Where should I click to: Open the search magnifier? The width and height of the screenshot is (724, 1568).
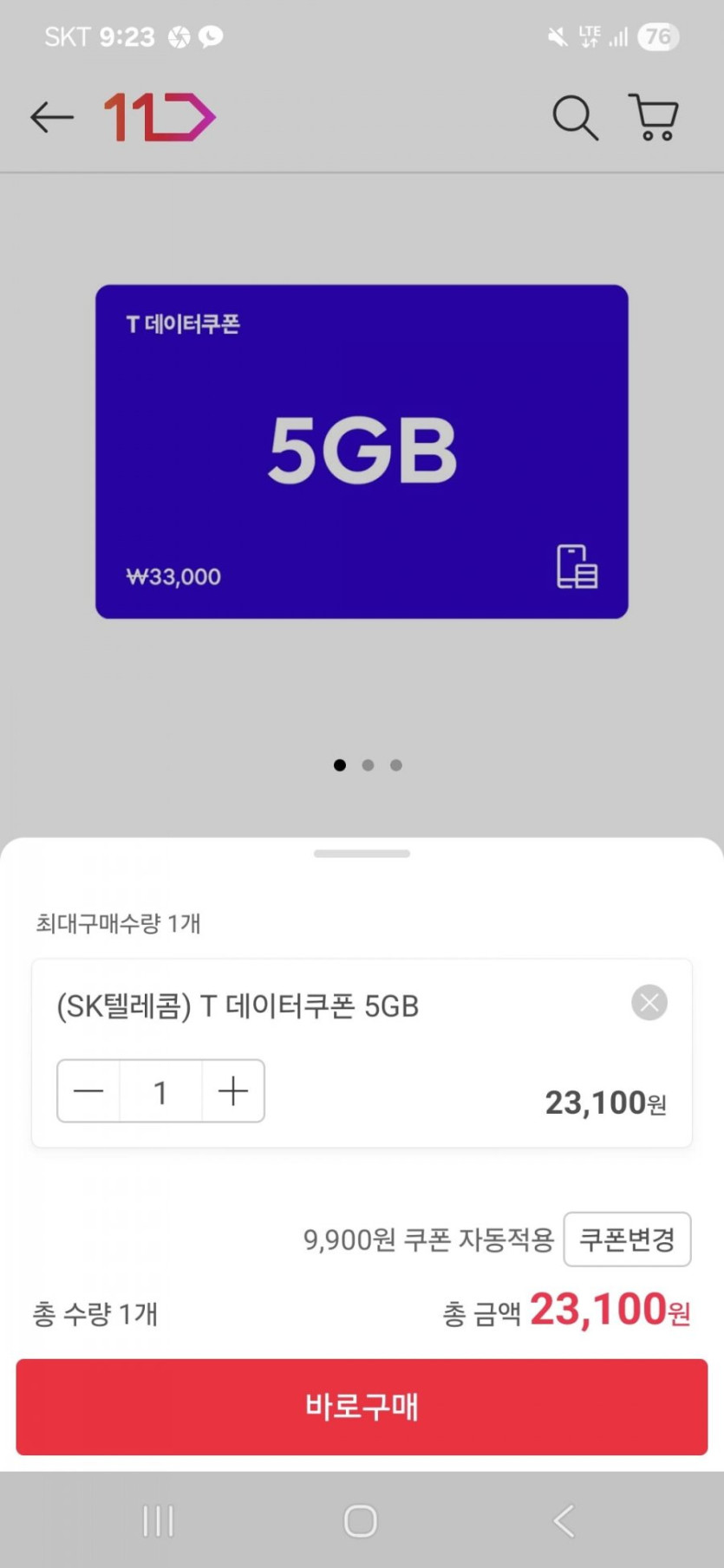tap(575, 117)
